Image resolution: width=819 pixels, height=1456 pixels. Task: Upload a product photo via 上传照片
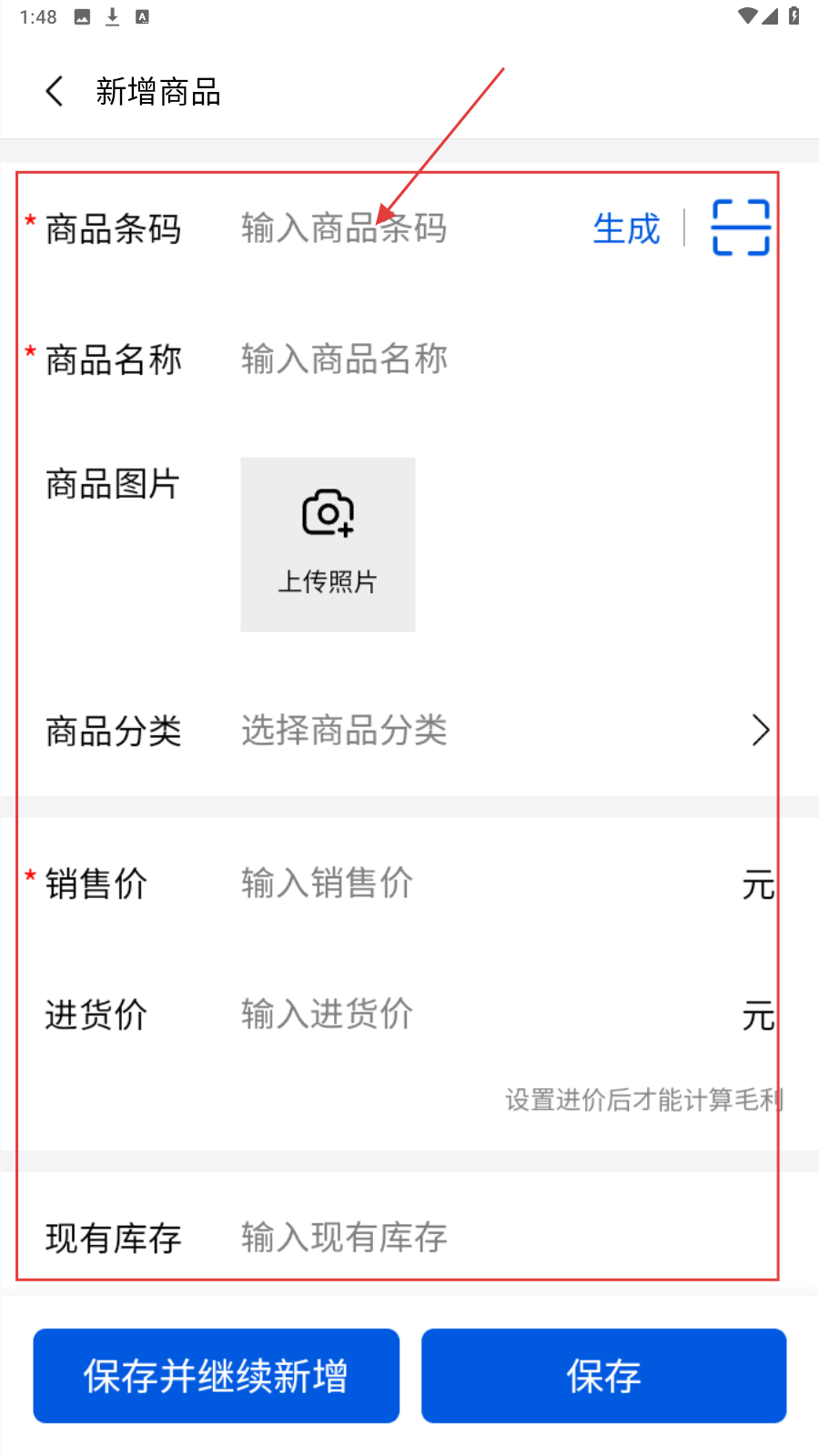point(328,544)
